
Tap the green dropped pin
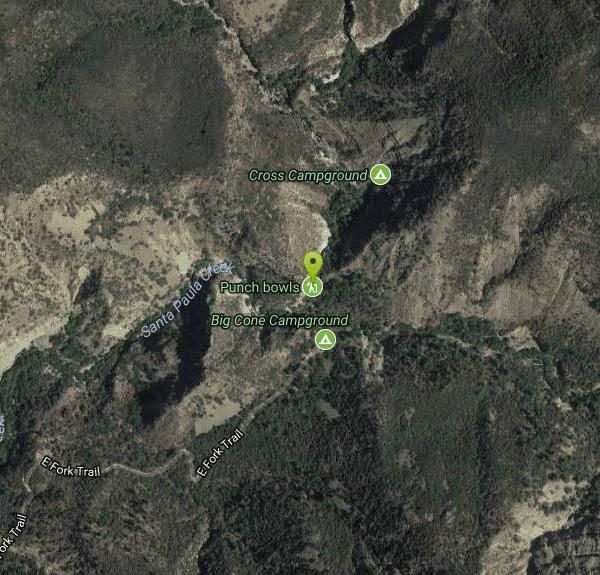pyautogui.click(x=313, y=264)
